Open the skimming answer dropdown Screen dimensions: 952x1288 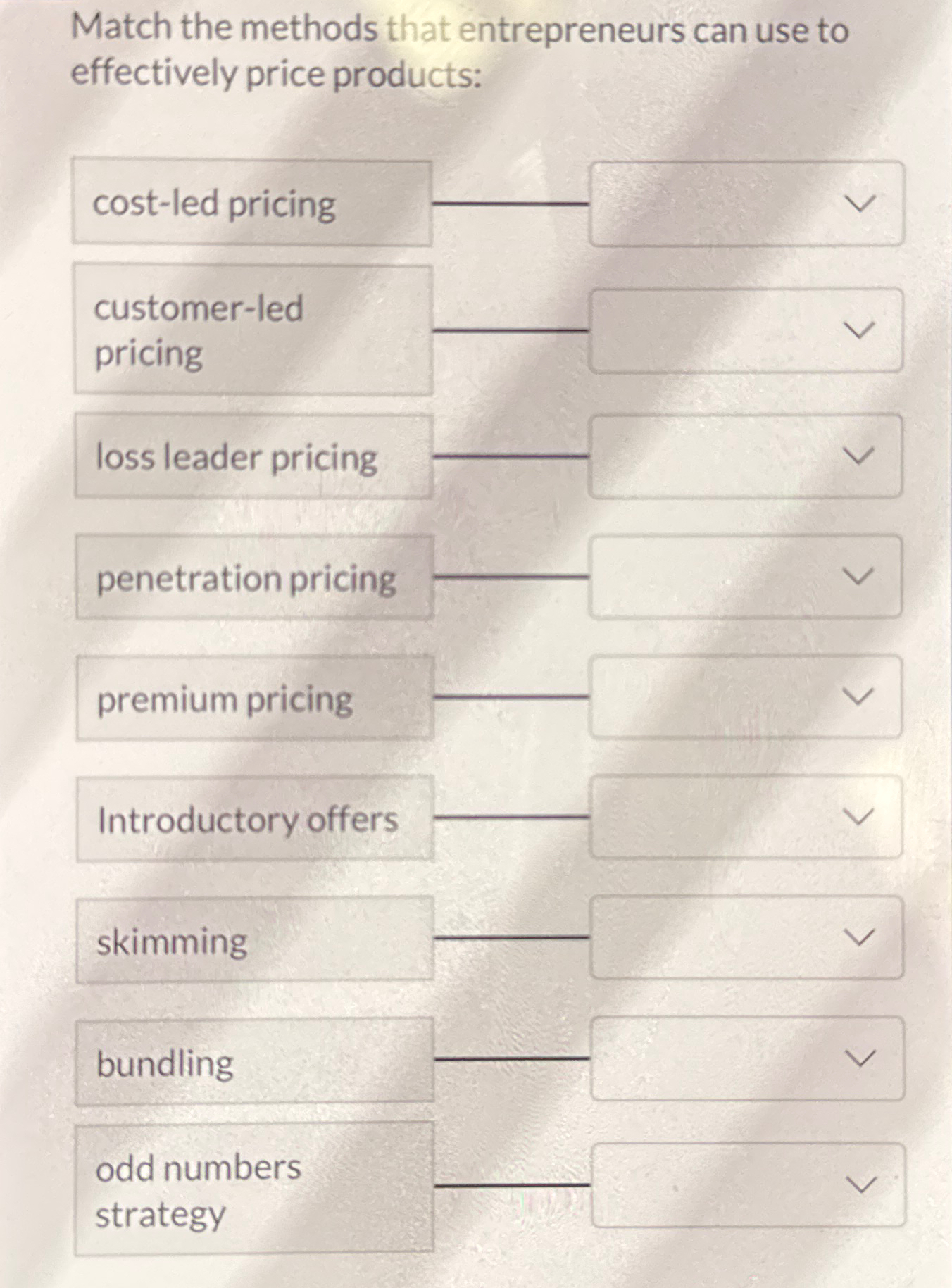click(x=746, y=937)
